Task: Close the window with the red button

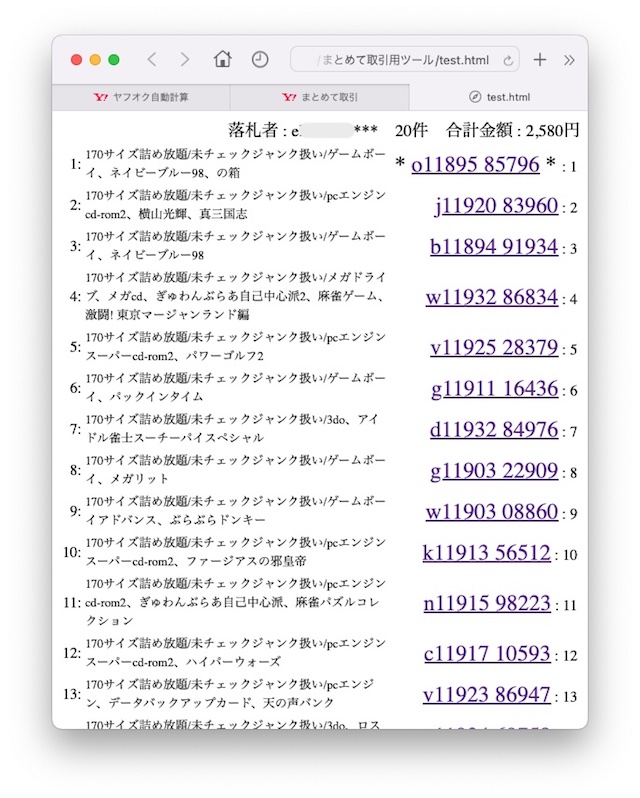Action: (x=77, y=60)
